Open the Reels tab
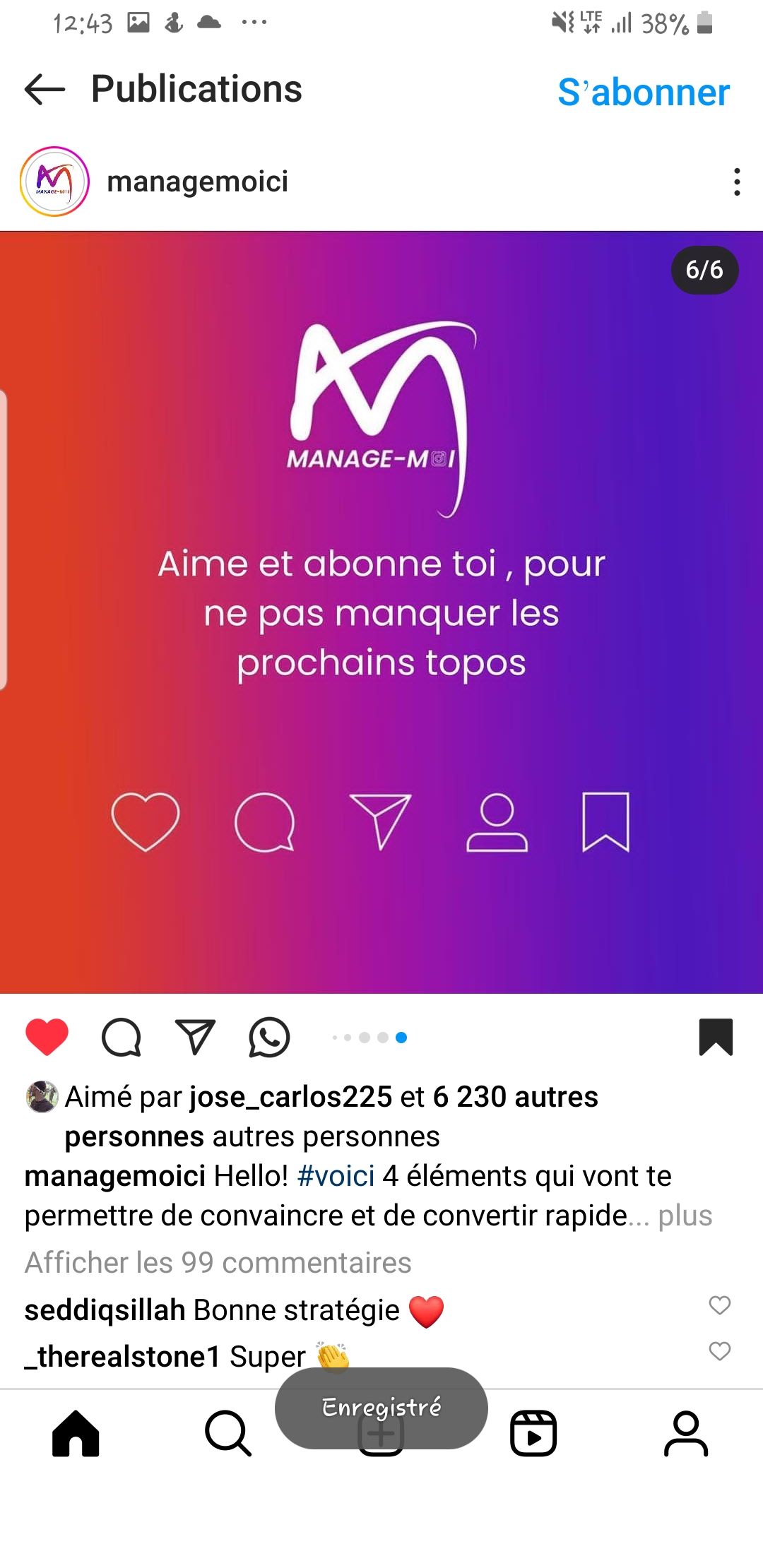 pos(533,1434)
